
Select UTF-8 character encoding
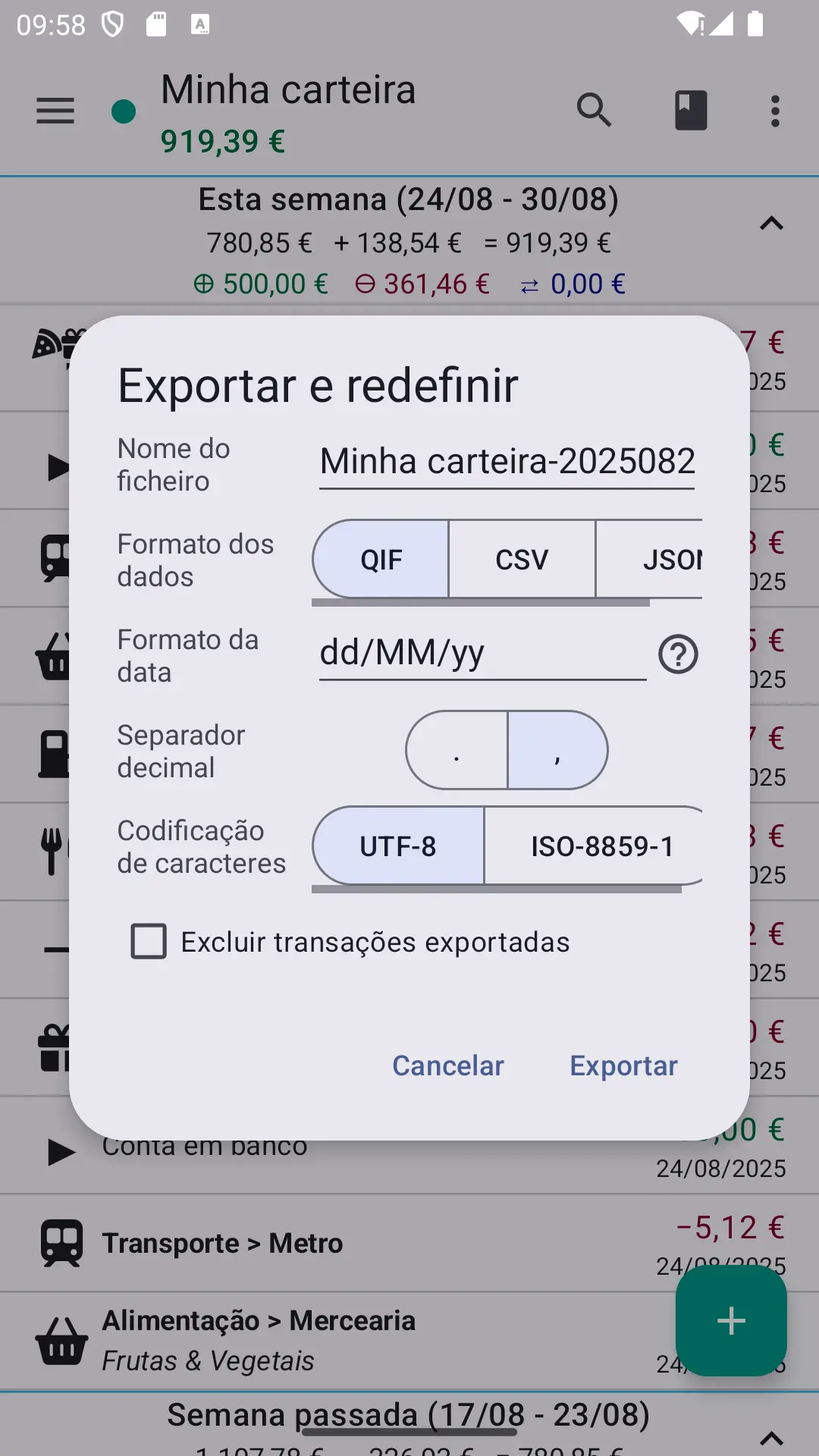[x=398, y=846]
